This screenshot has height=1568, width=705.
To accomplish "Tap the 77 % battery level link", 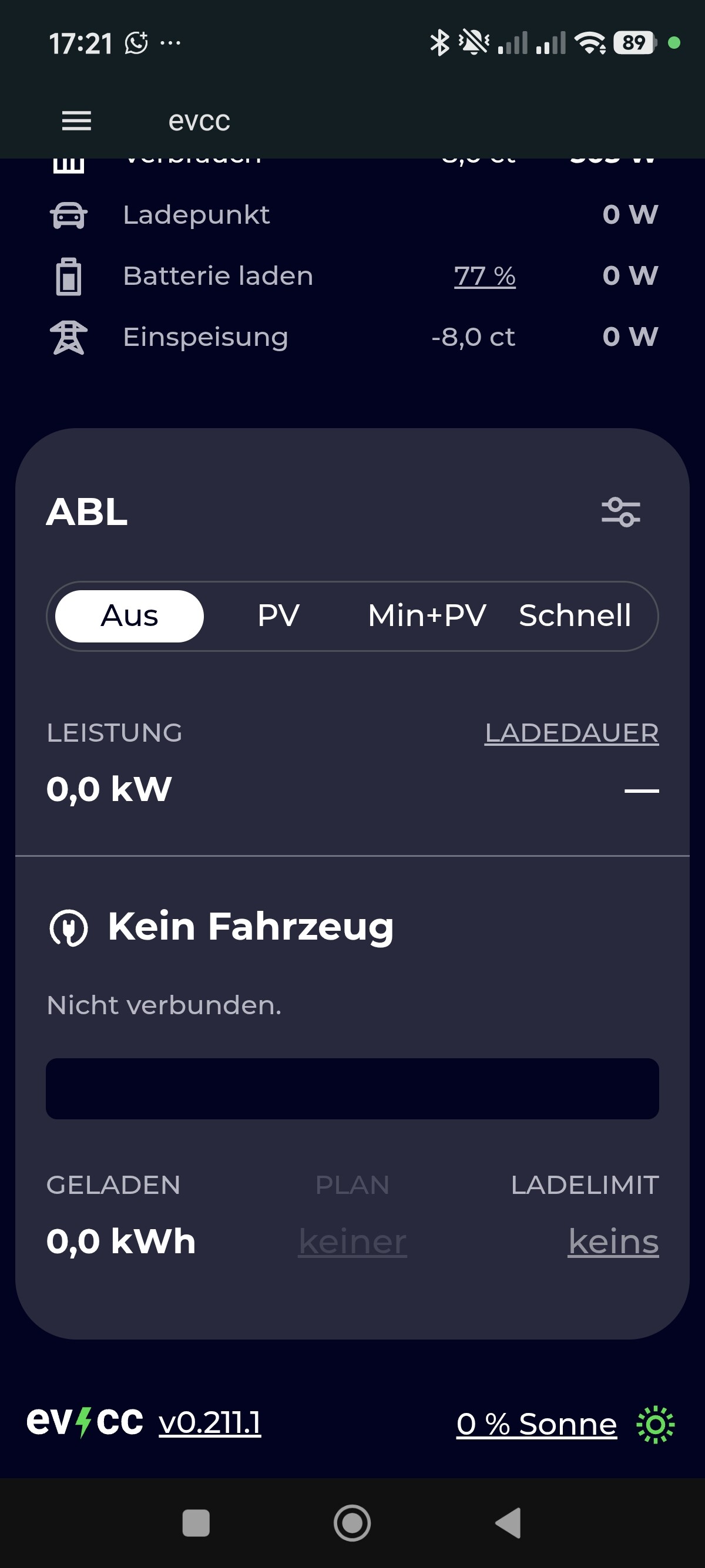I will tap(485, 277).
